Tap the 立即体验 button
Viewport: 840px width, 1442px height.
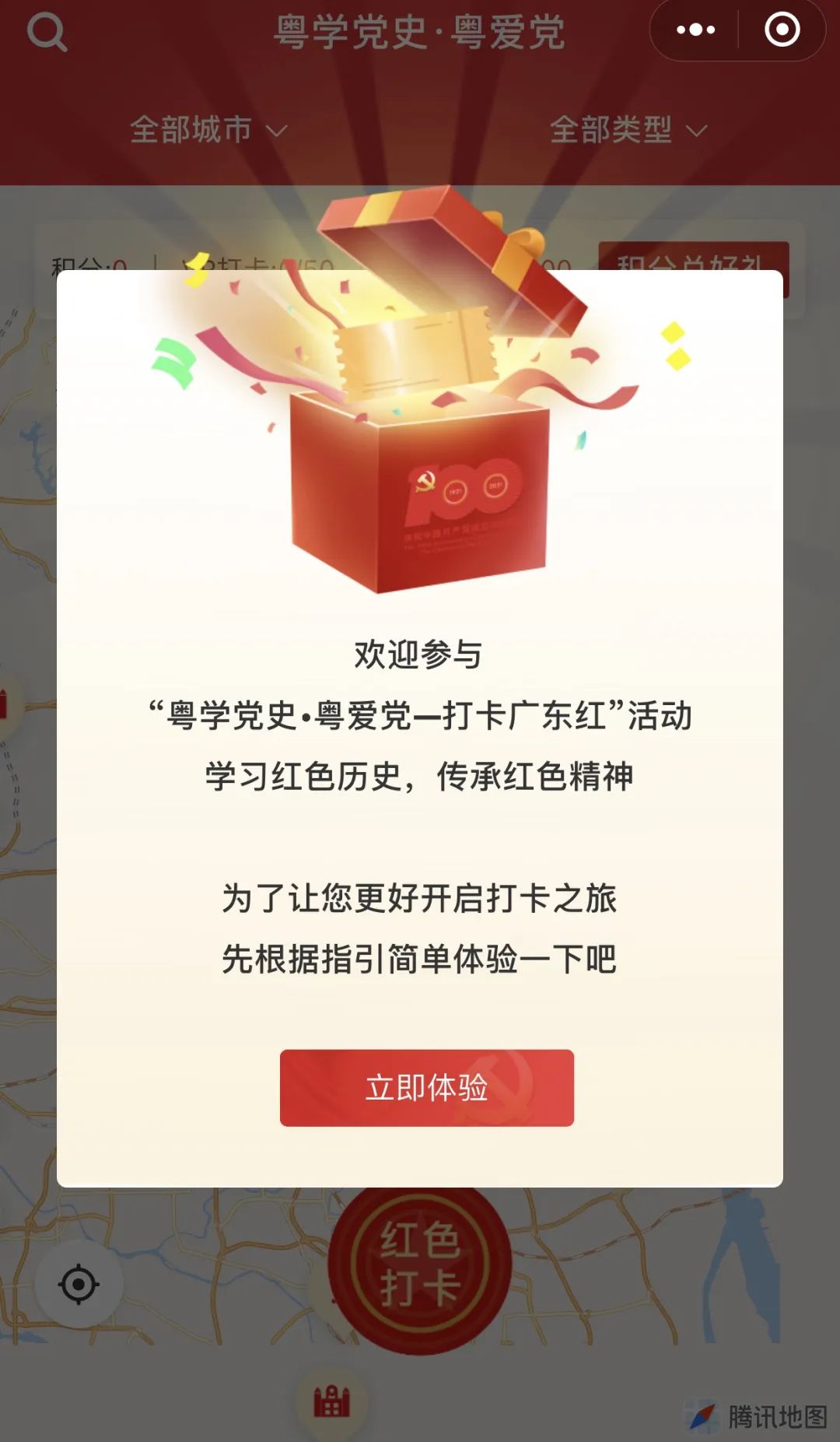pos(426,1087)
